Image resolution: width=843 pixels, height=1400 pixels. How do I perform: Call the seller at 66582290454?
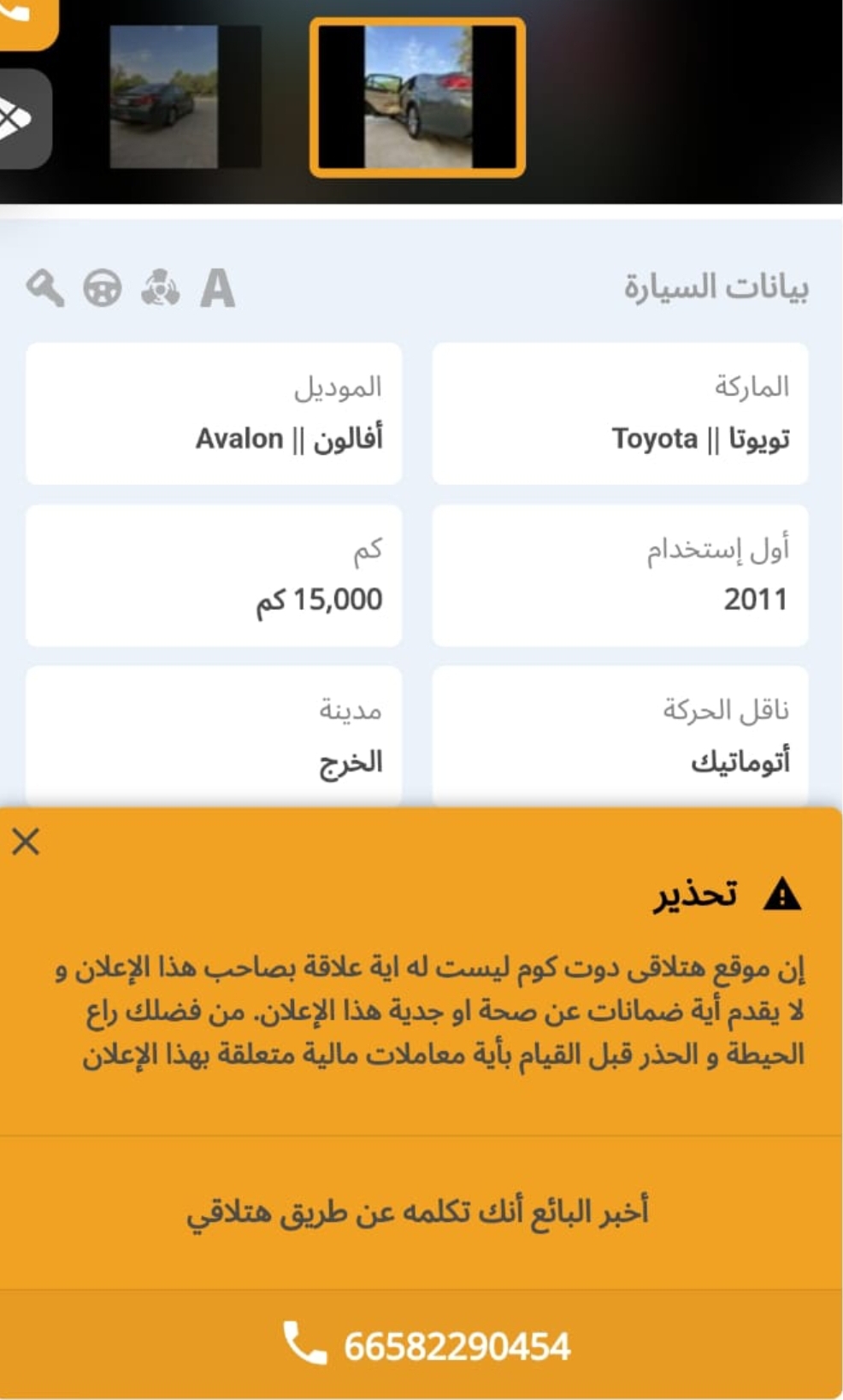pyautogui.click(x=421, y=1345)
